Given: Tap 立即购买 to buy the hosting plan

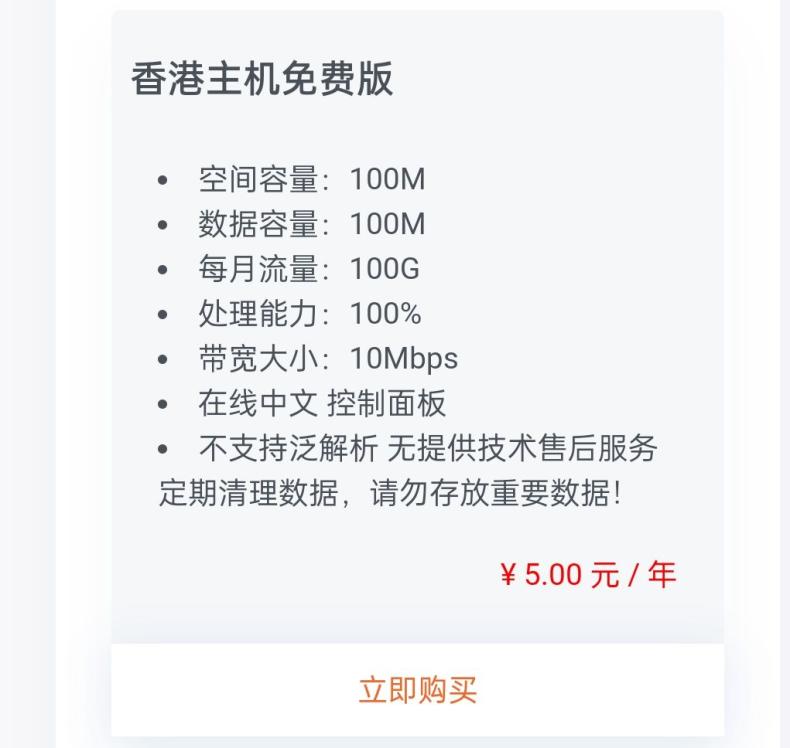Looking at the screenshot, I should 417,690.
